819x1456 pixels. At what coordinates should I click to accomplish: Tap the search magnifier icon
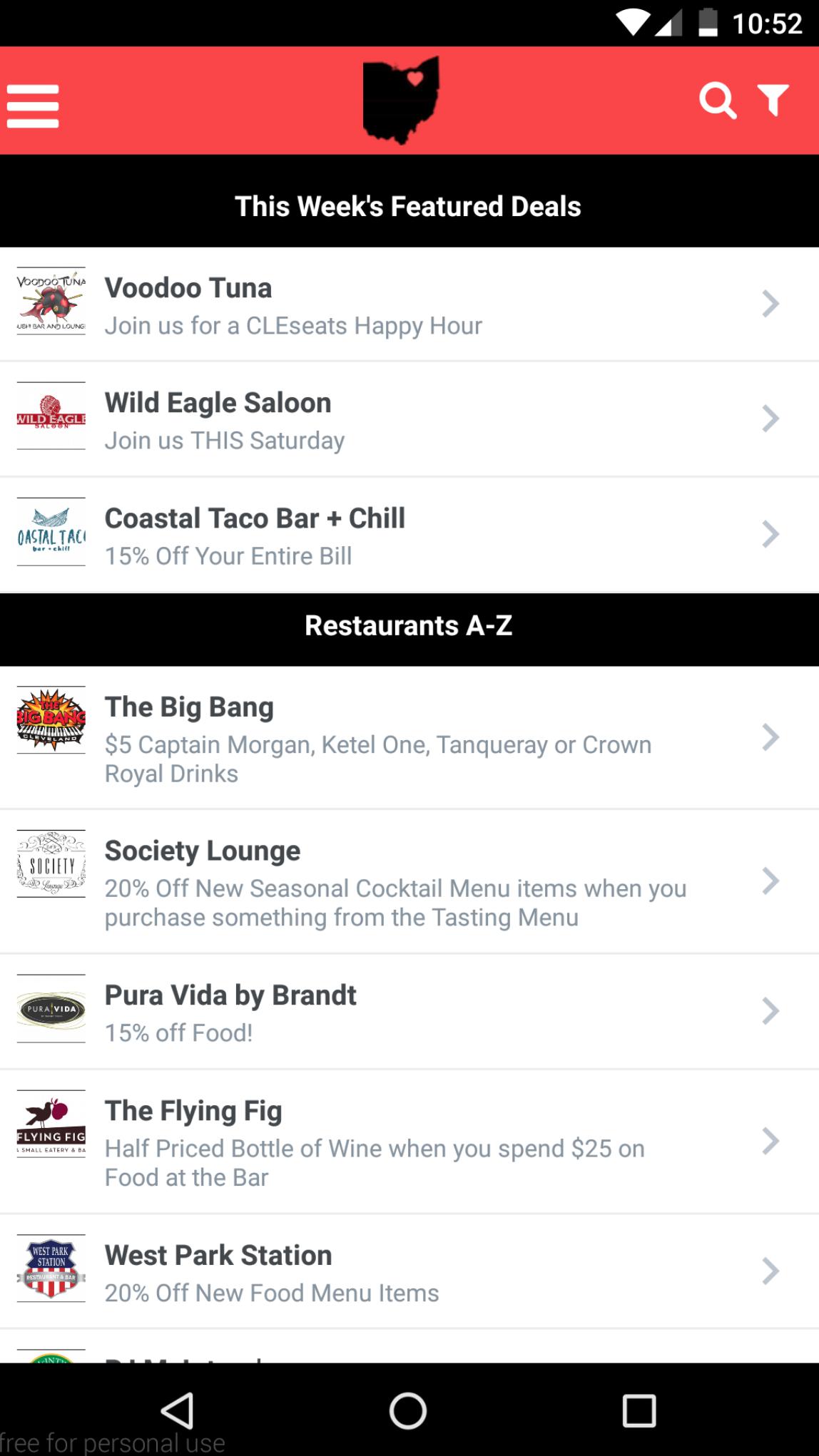[716, 101]
